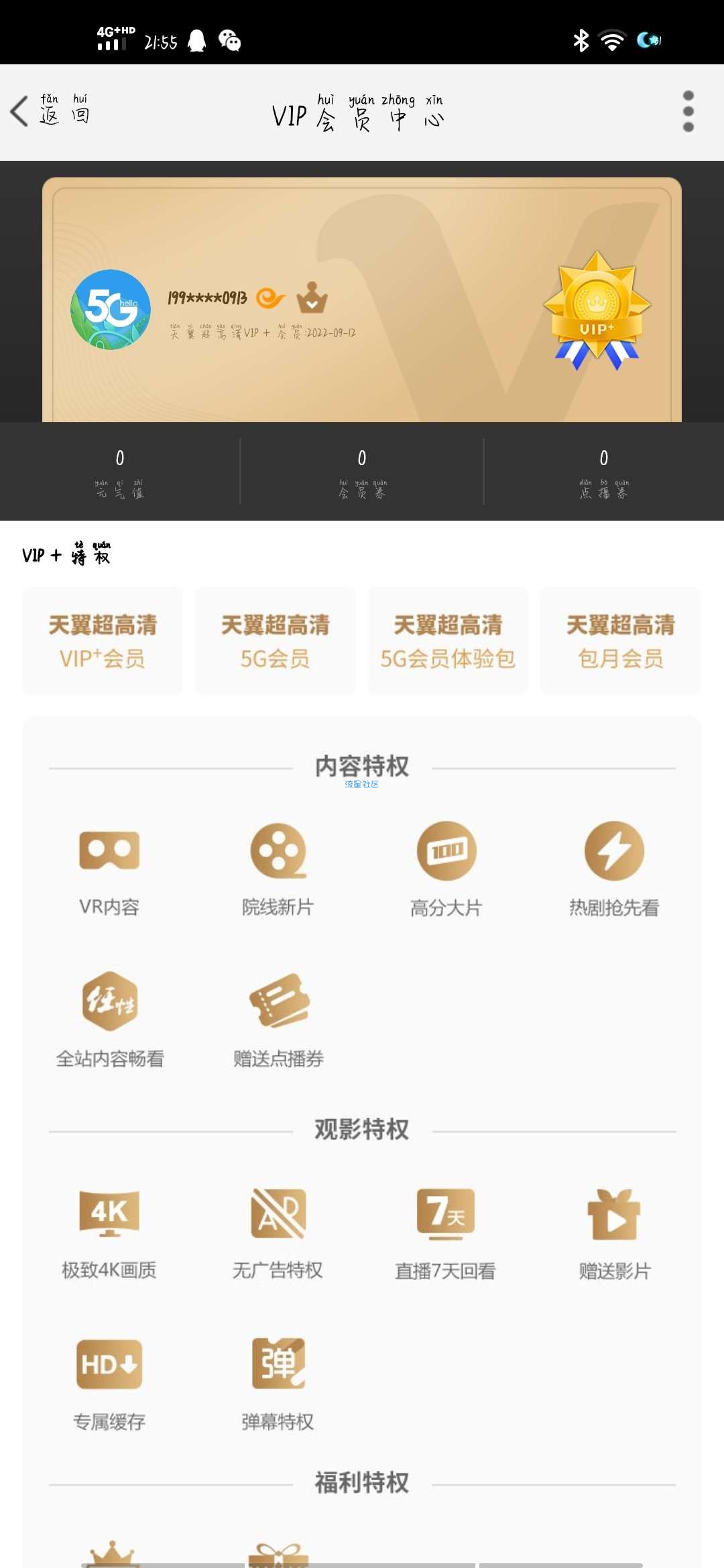Open the 元气值 balance

[x=120, y=472]
